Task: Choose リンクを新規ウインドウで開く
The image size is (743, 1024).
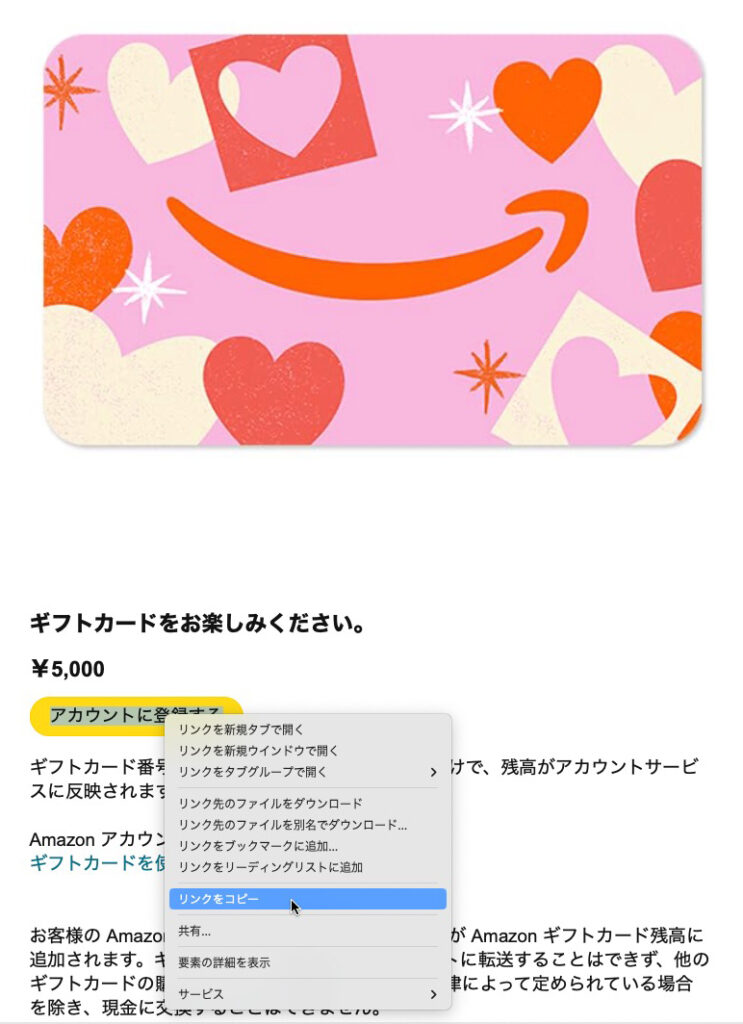Action: (x=258, y=750)
